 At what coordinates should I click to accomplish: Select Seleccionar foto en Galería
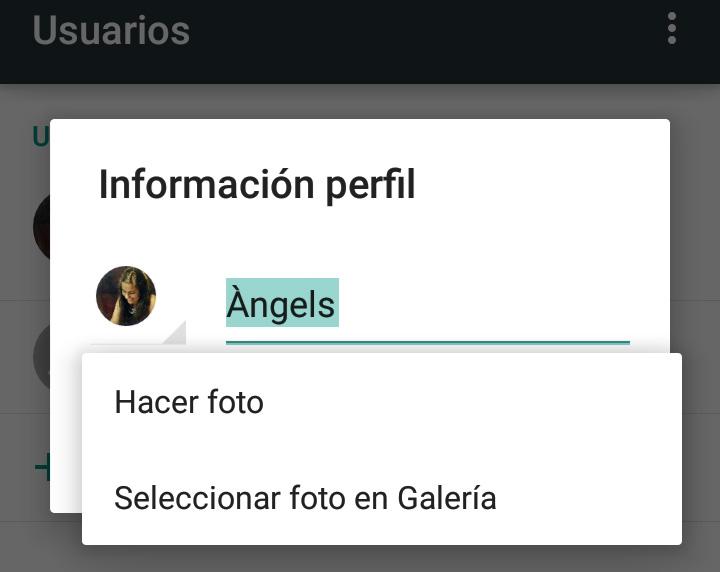pyautogui.click(x=305, y=497)
